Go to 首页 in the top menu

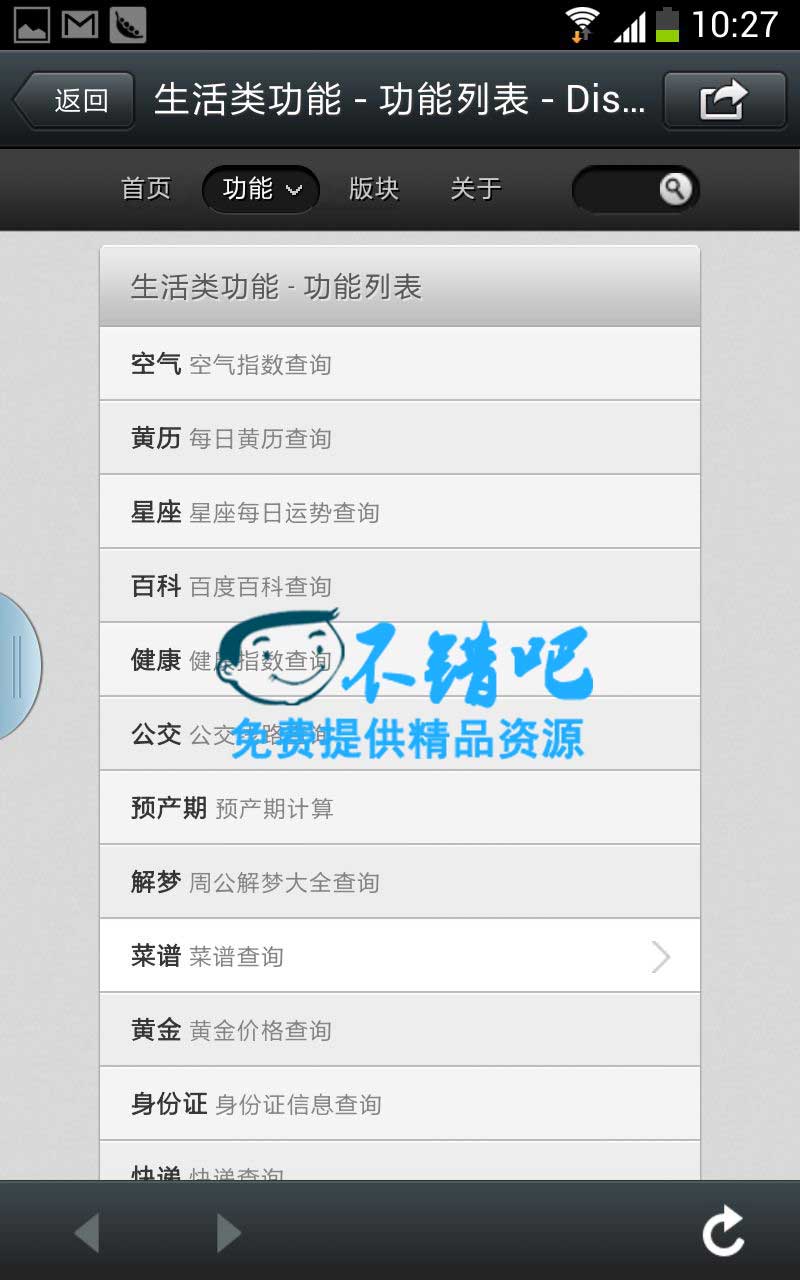[146, 189]
